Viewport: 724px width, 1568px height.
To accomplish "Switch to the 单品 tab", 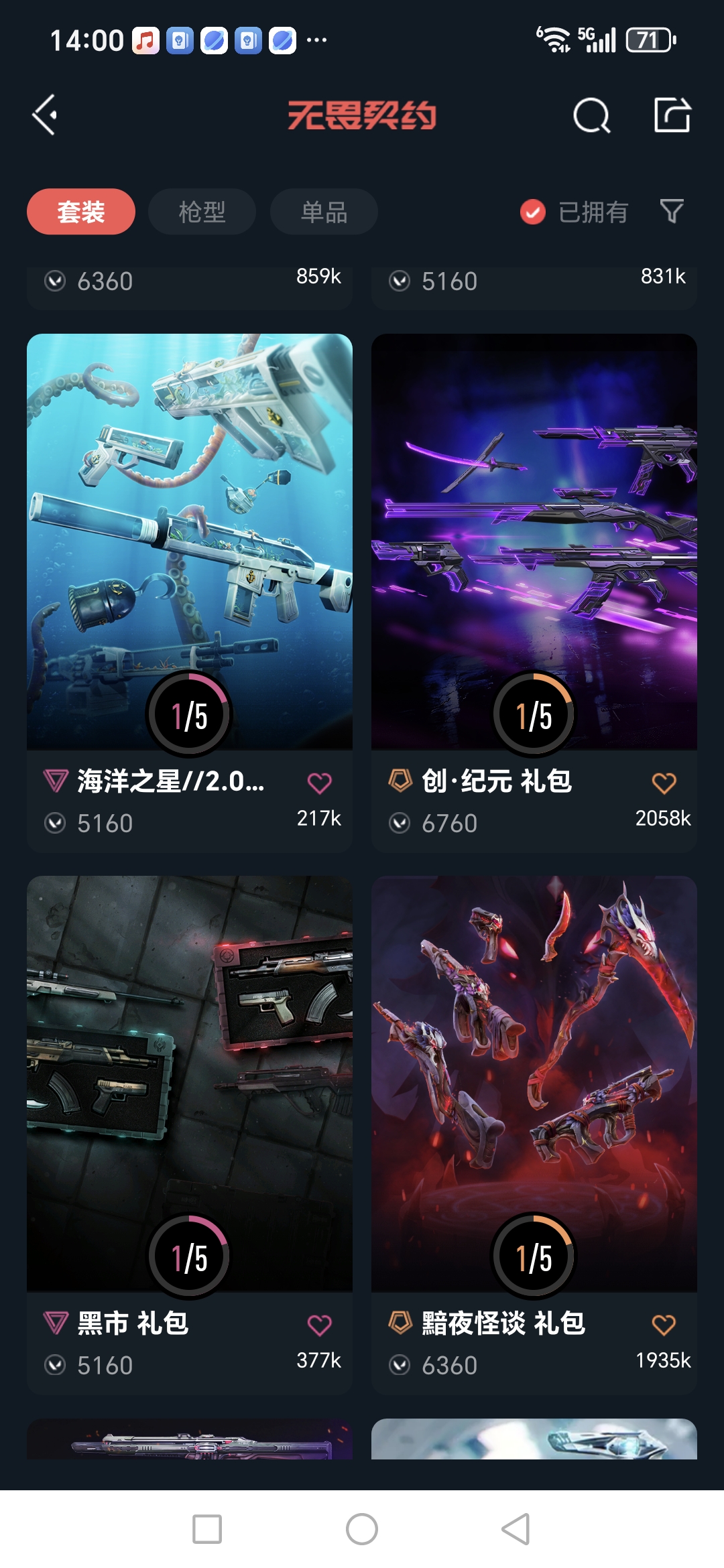I will pyautogui.click(x=323, y=211).
